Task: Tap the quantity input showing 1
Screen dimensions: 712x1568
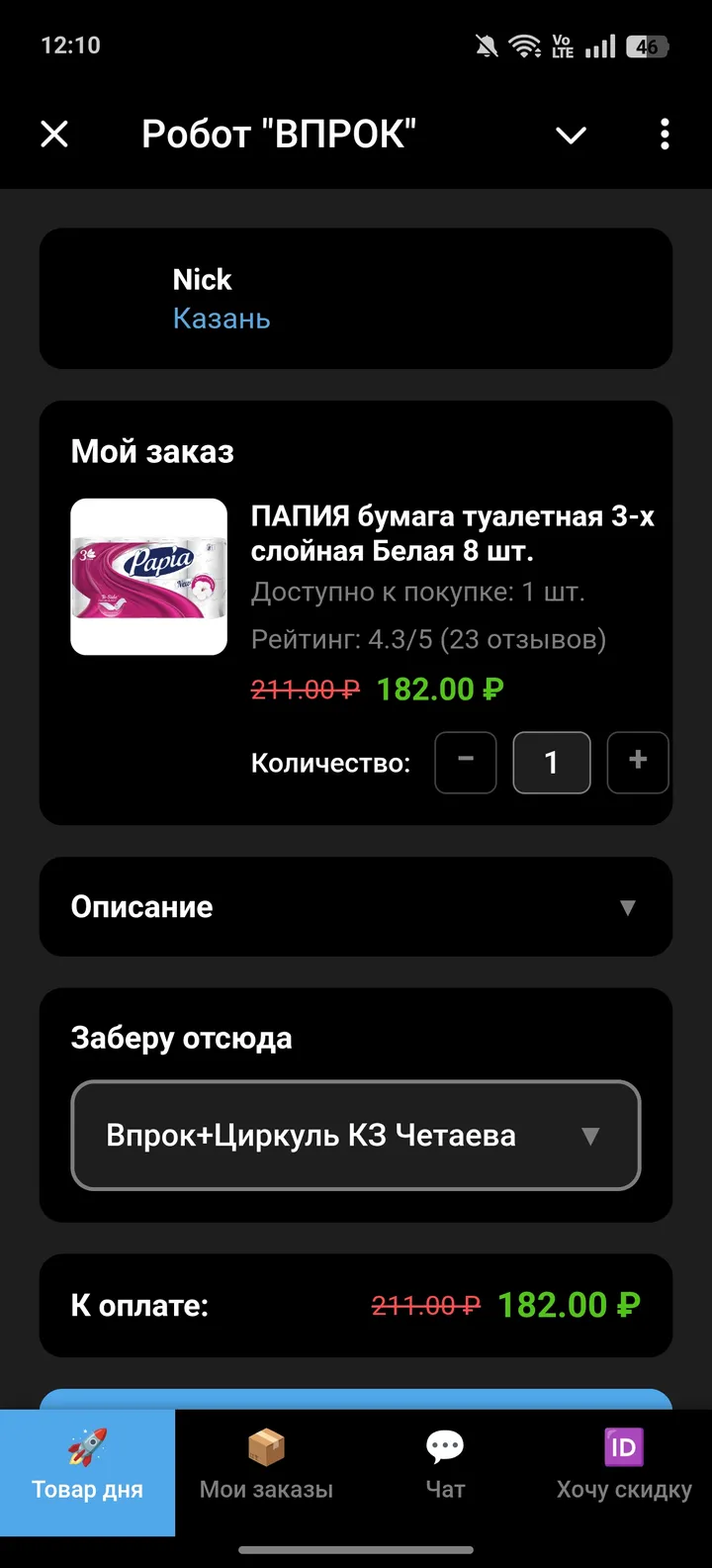Action: [x=551, y=762]
